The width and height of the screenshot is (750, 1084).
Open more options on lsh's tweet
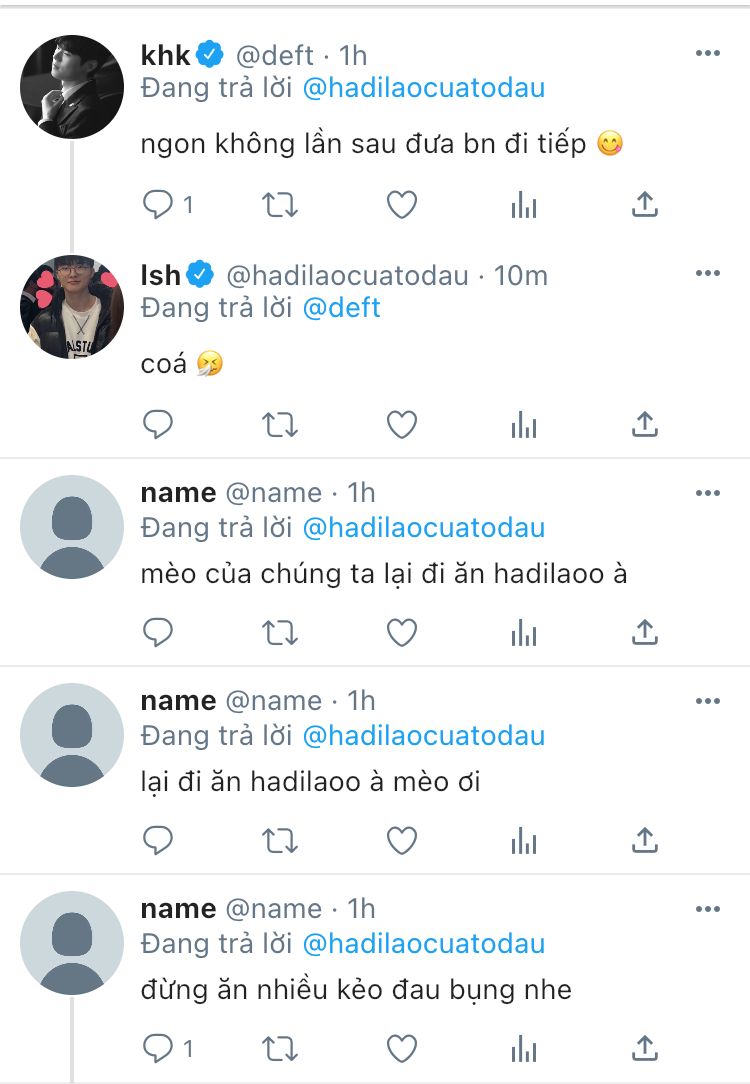(x=707, y=274)
